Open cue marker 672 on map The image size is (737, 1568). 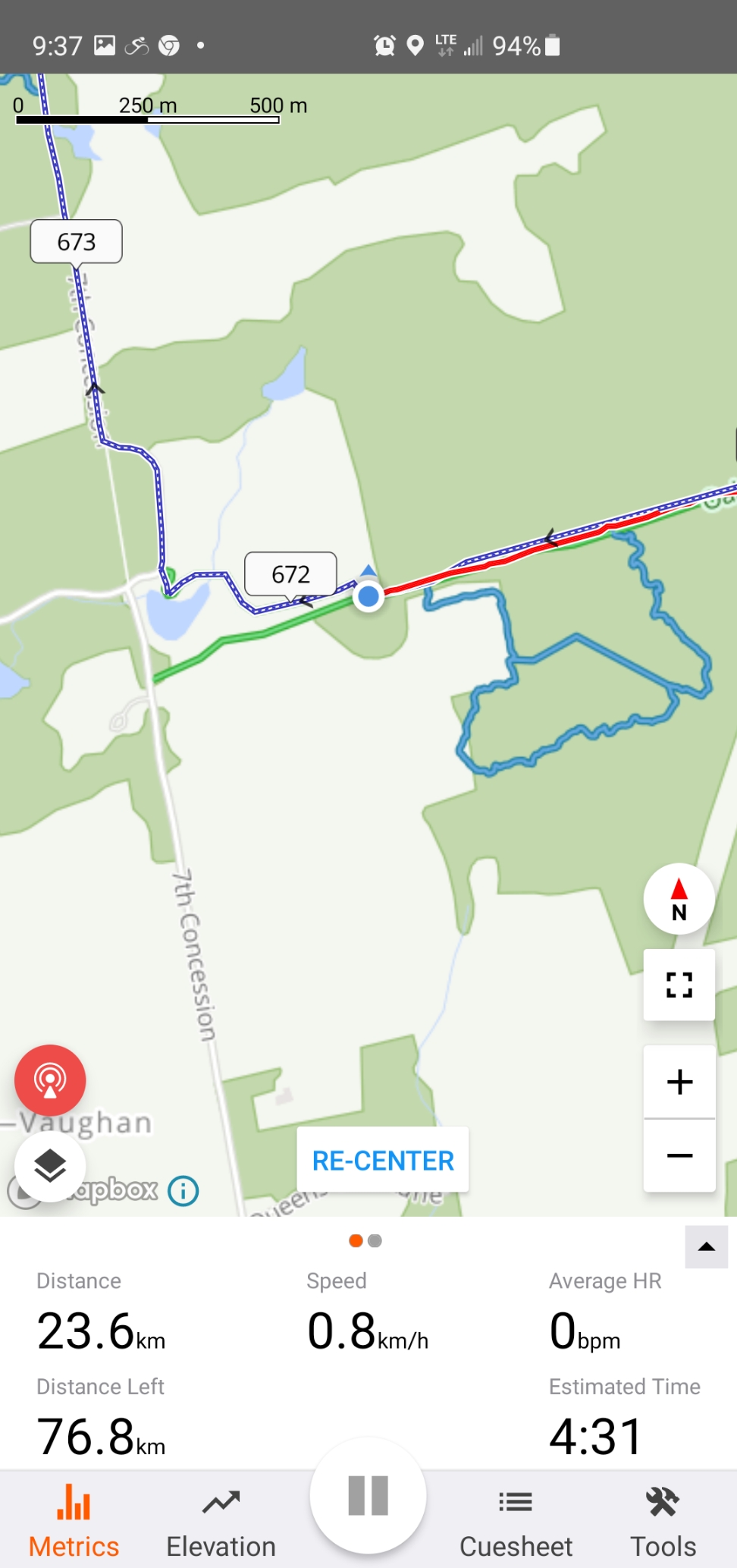tap(290, 574)
